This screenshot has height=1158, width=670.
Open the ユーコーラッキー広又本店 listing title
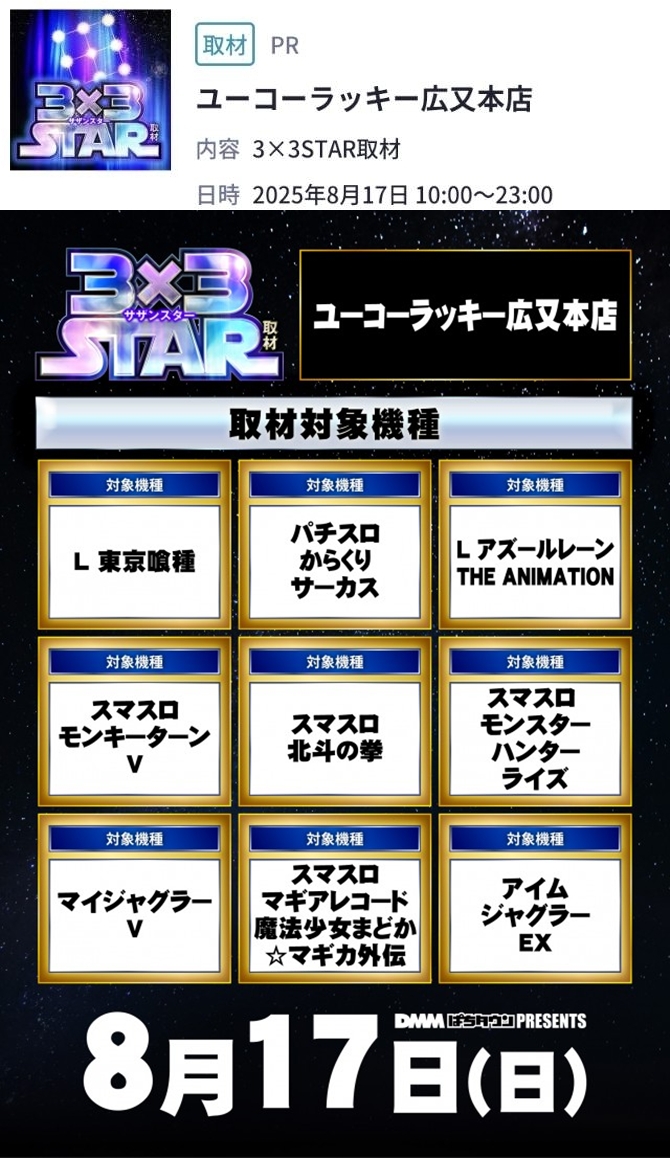coord(364,100)
